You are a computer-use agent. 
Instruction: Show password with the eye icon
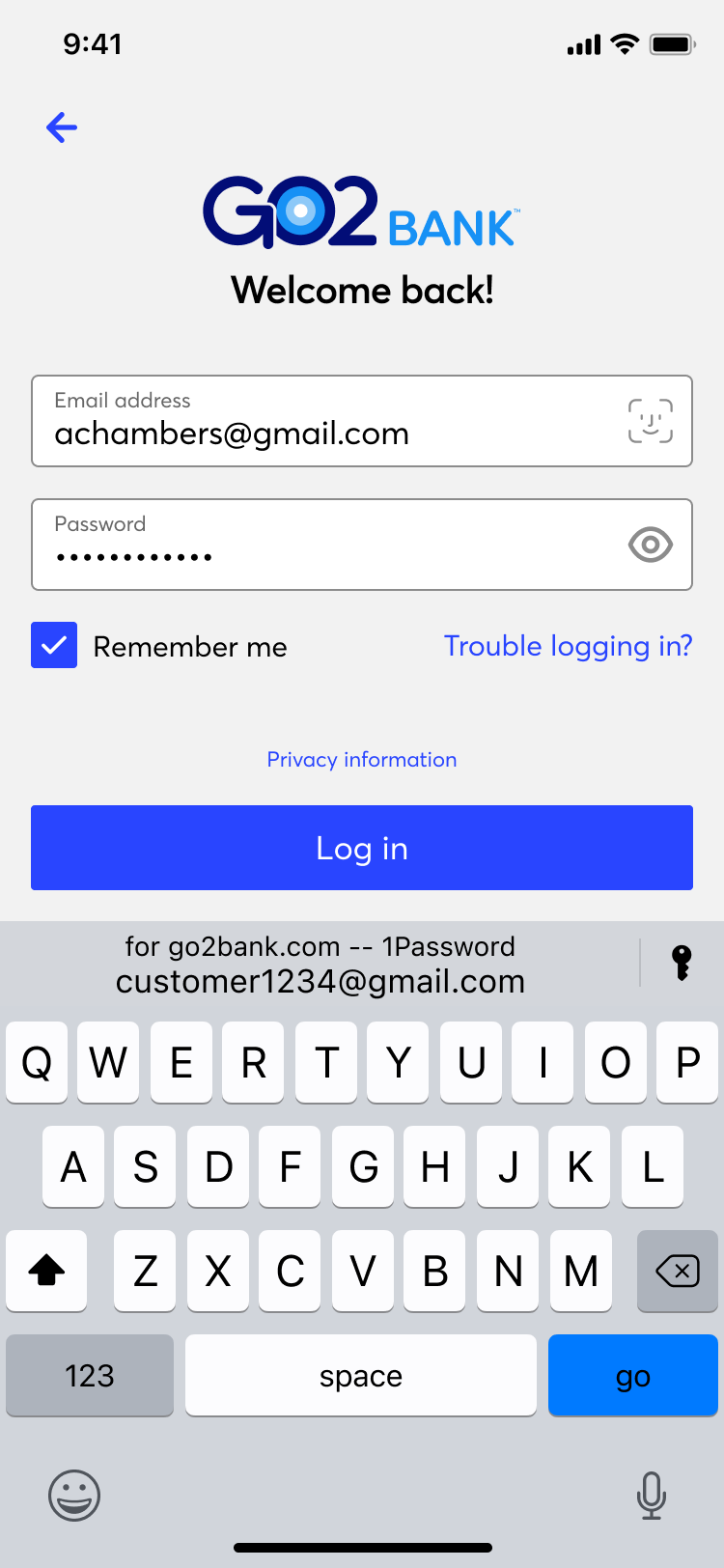(651, 545)
